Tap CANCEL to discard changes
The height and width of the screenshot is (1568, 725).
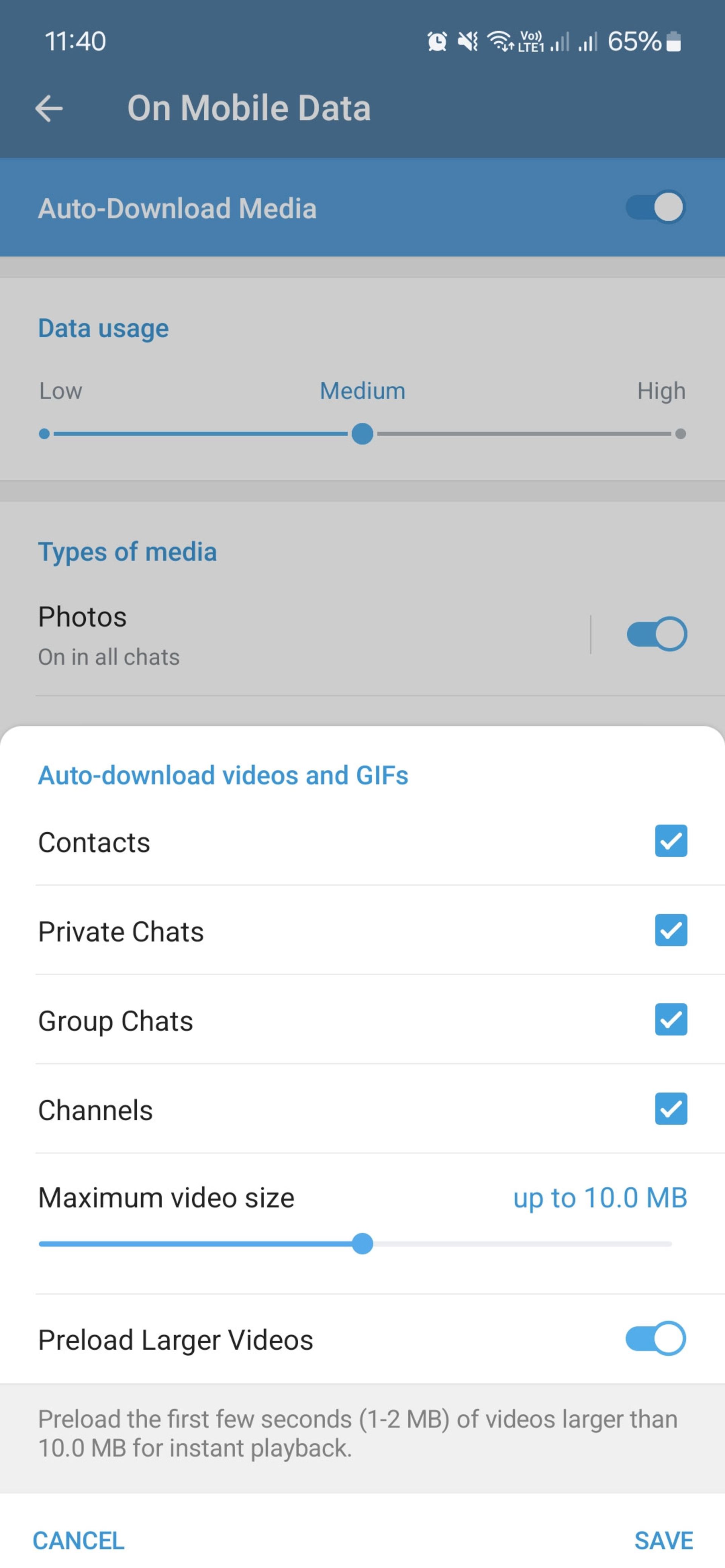(x=79, y=1539)
